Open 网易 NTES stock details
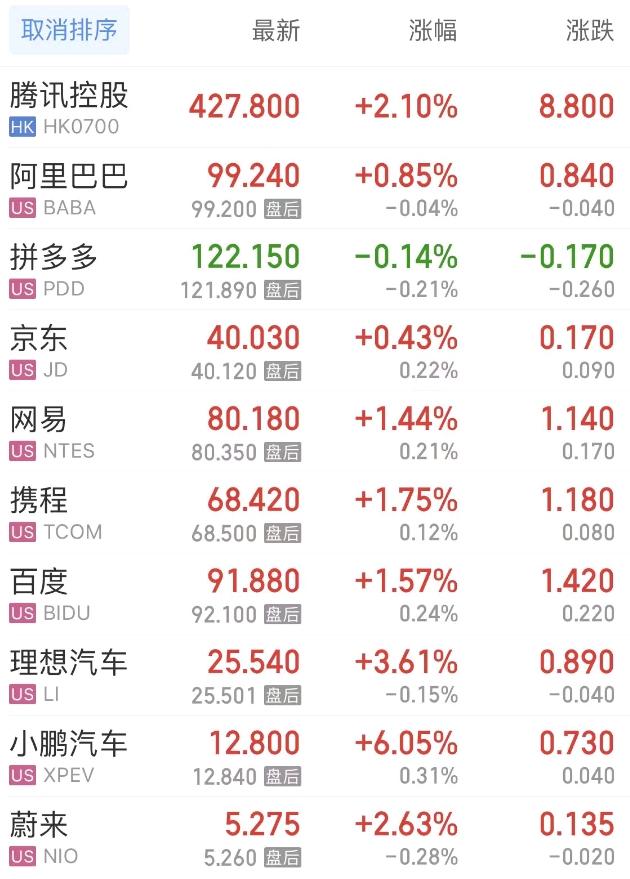Image resolution: width=630 pixels, height=879 pixels. (x=52, y=432)
